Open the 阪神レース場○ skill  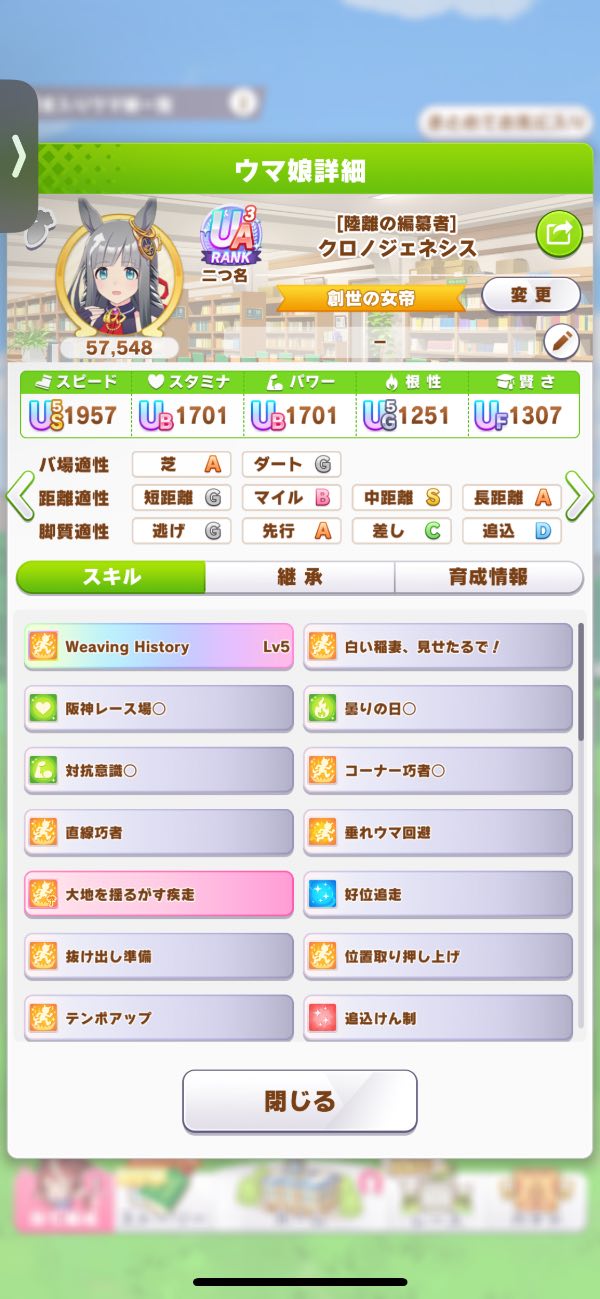pyautogui.click(x=159, y=709)
